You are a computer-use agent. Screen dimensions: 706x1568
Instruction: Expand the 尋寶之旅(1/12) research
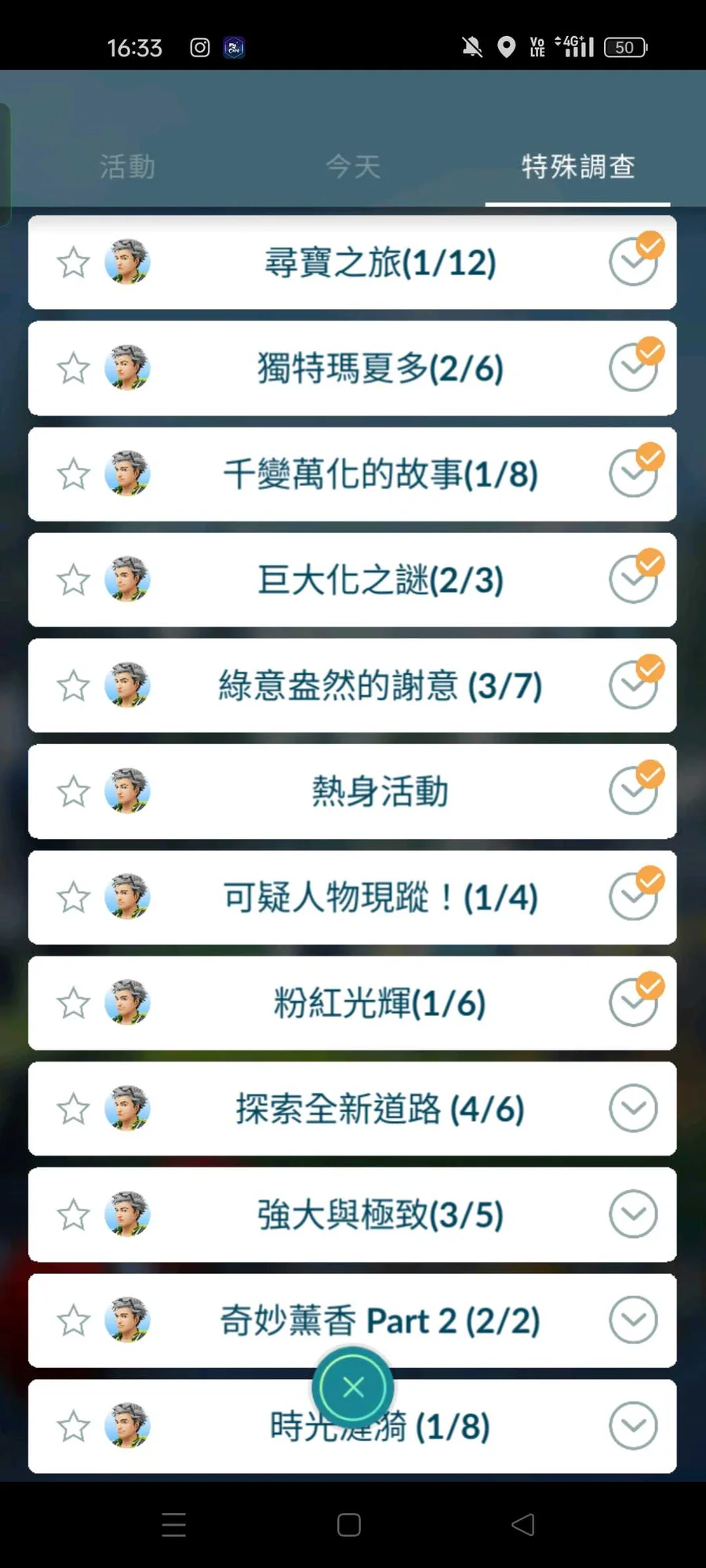point(633,263)
